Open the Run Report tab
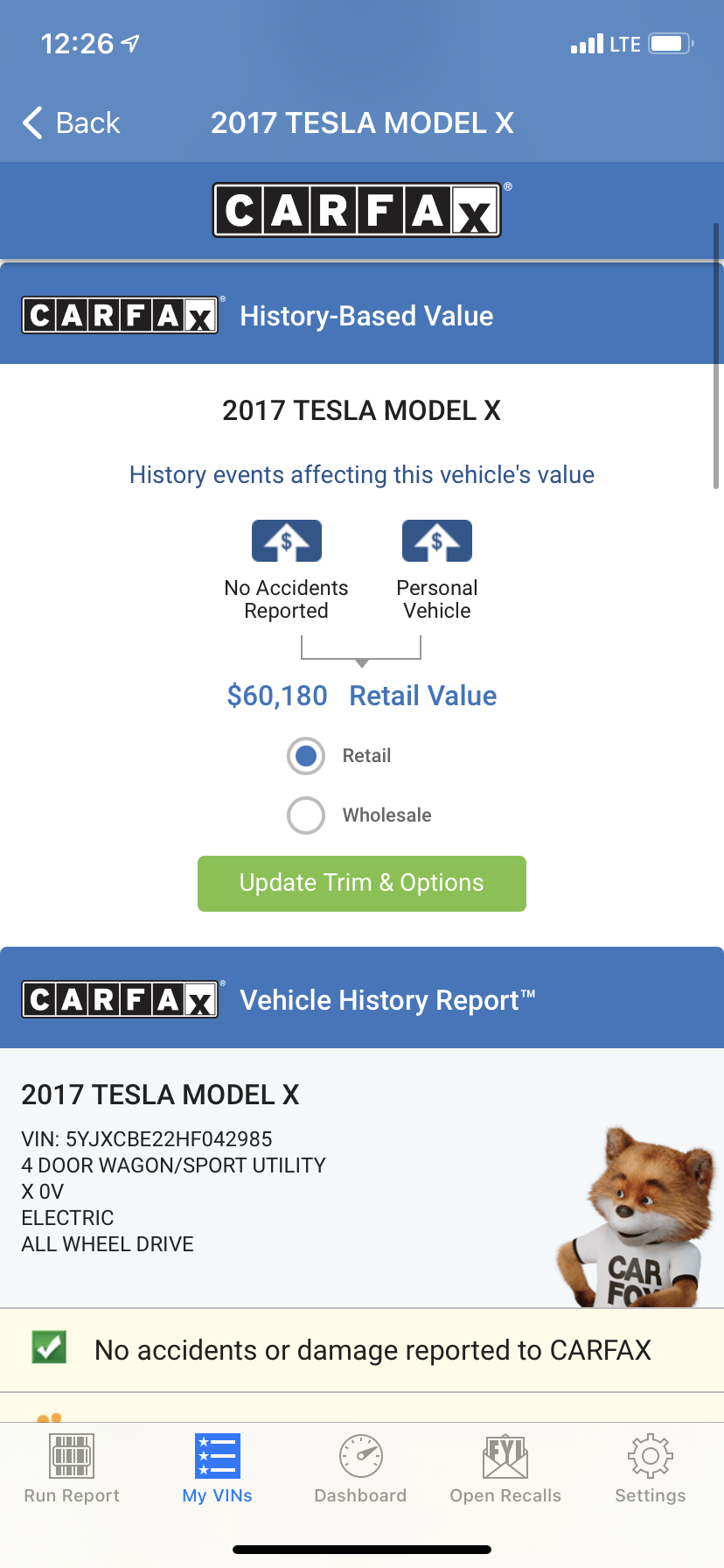This screenshot has height=1568, width=724. (x=72, y=1468)
